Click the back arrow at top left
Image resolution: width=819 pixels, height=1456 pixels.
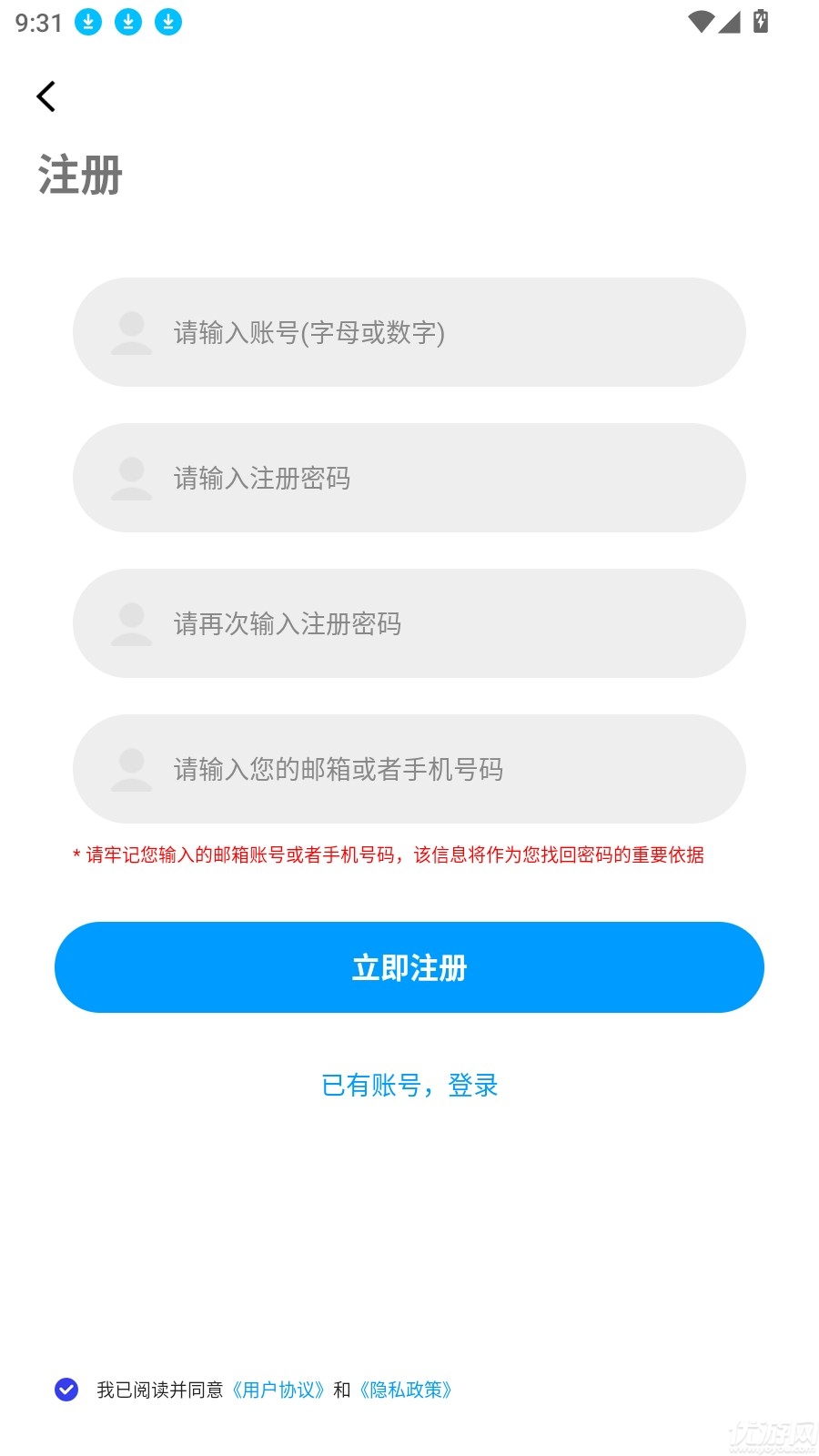pyautogui.click(x=45, y=96)
